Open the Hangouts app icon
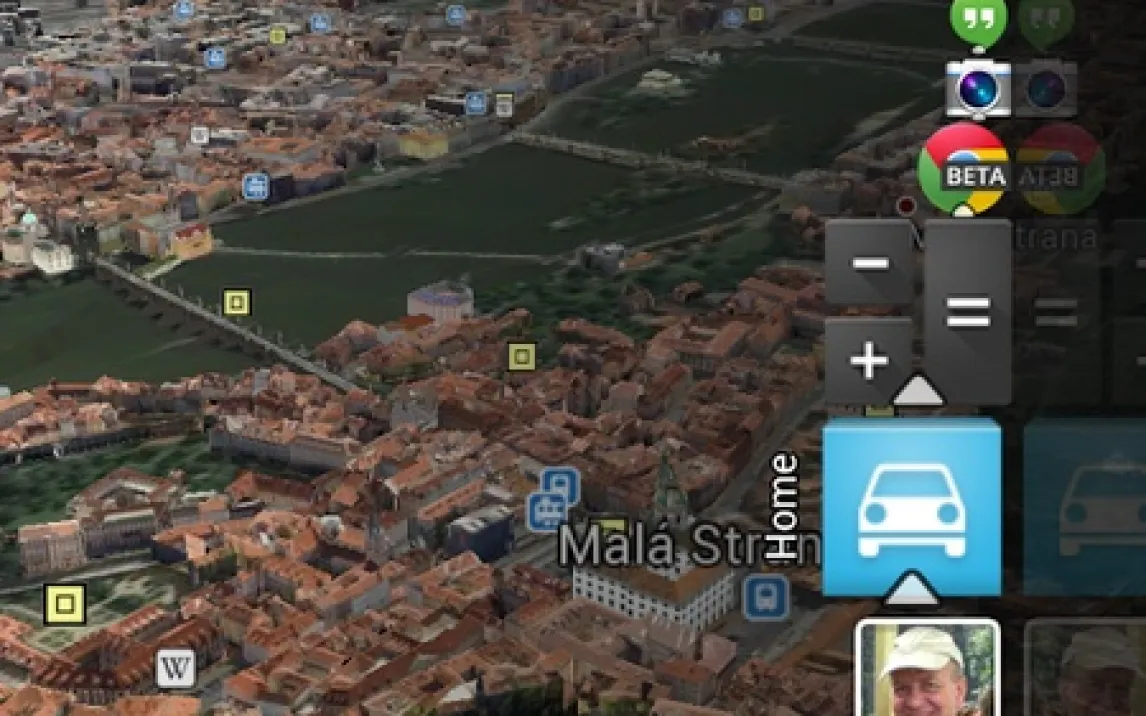 [x=978, y=22]
